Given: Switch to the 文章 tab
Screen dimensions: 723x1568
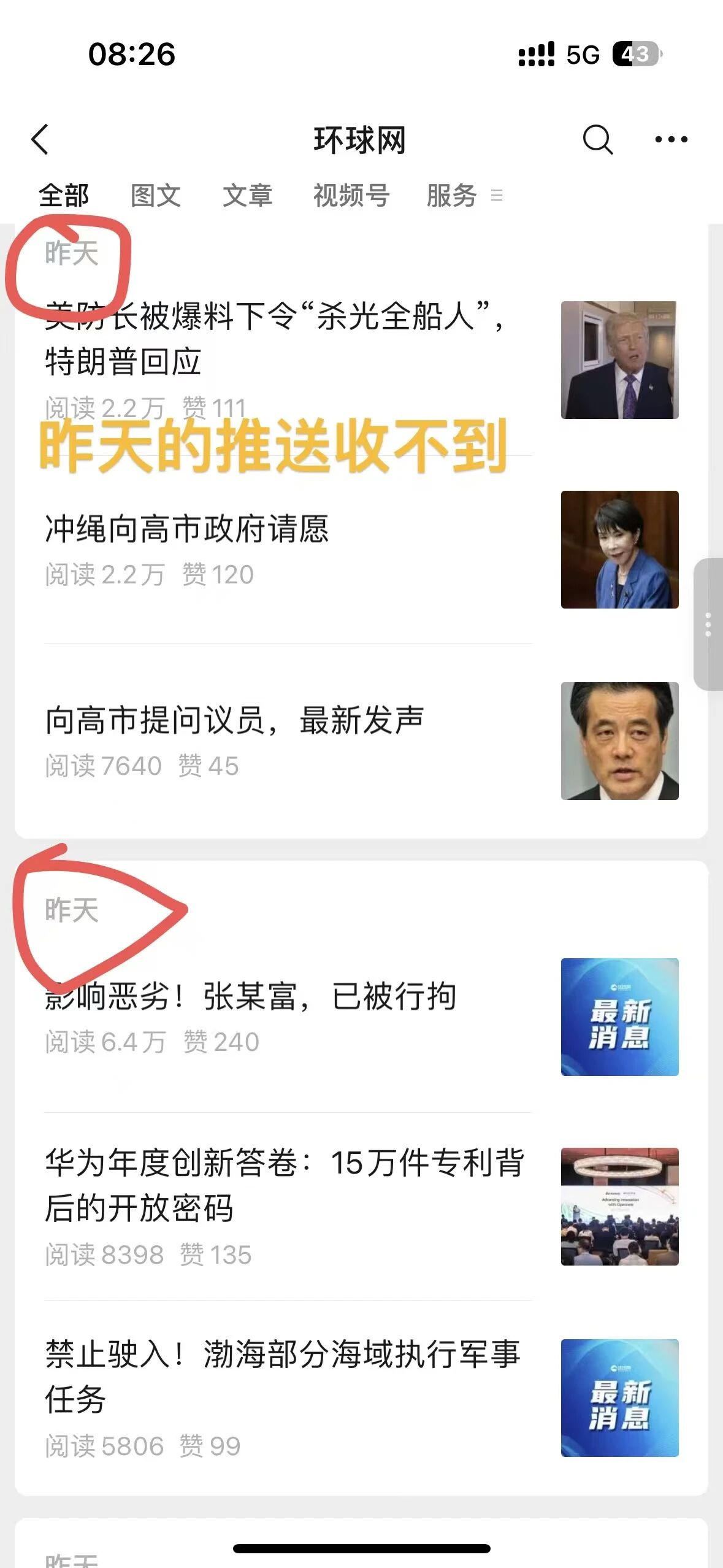Looking at the screenshot, I should click(247, 196).
